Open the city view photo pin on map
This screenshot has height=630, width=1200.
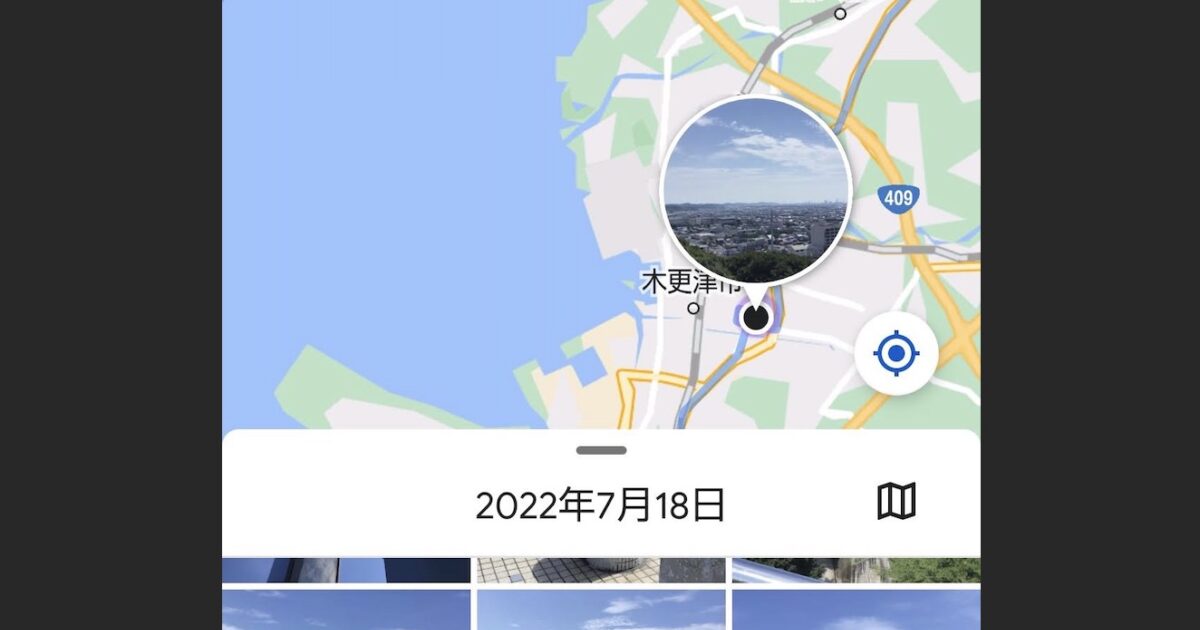coord(755,191)
